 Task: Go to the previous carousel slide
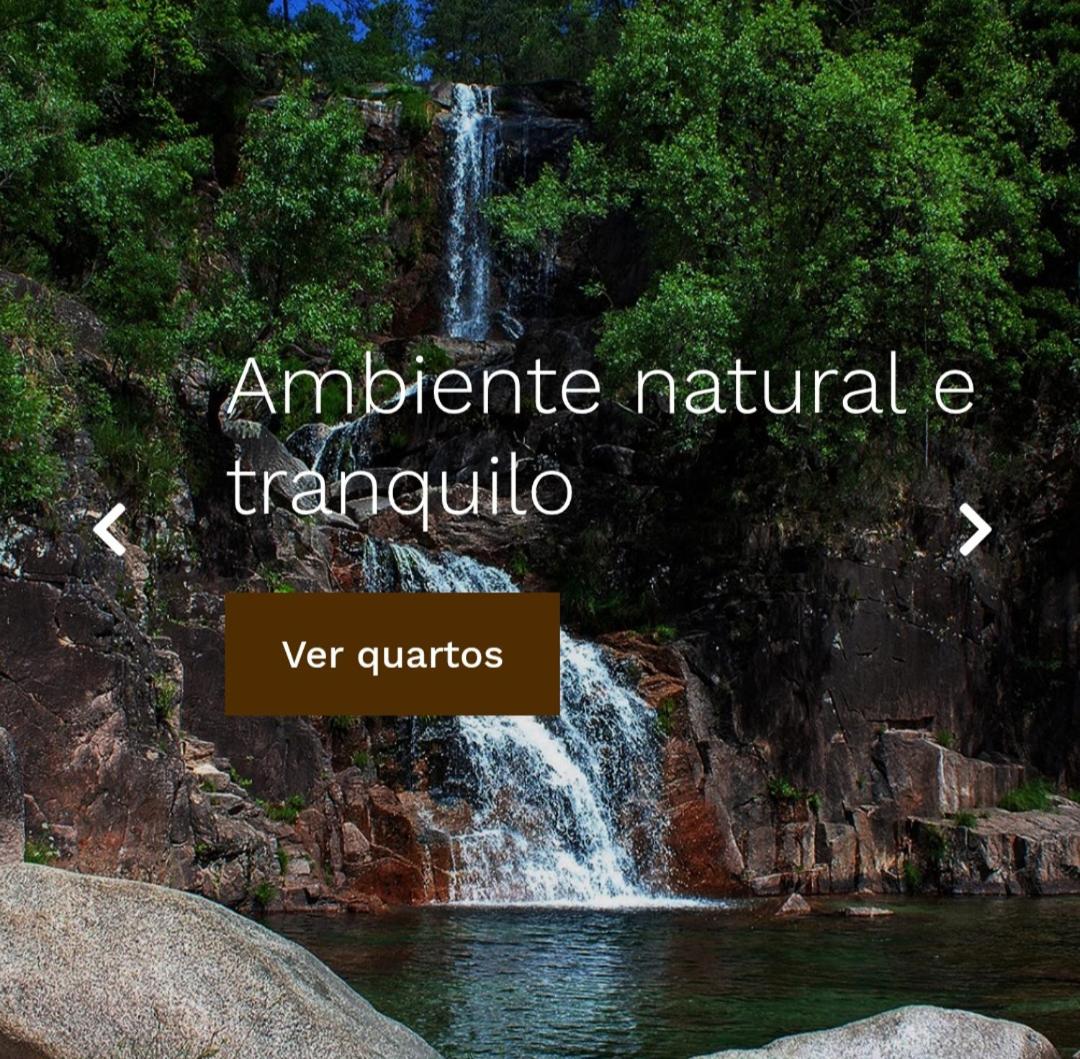(110, 529)
